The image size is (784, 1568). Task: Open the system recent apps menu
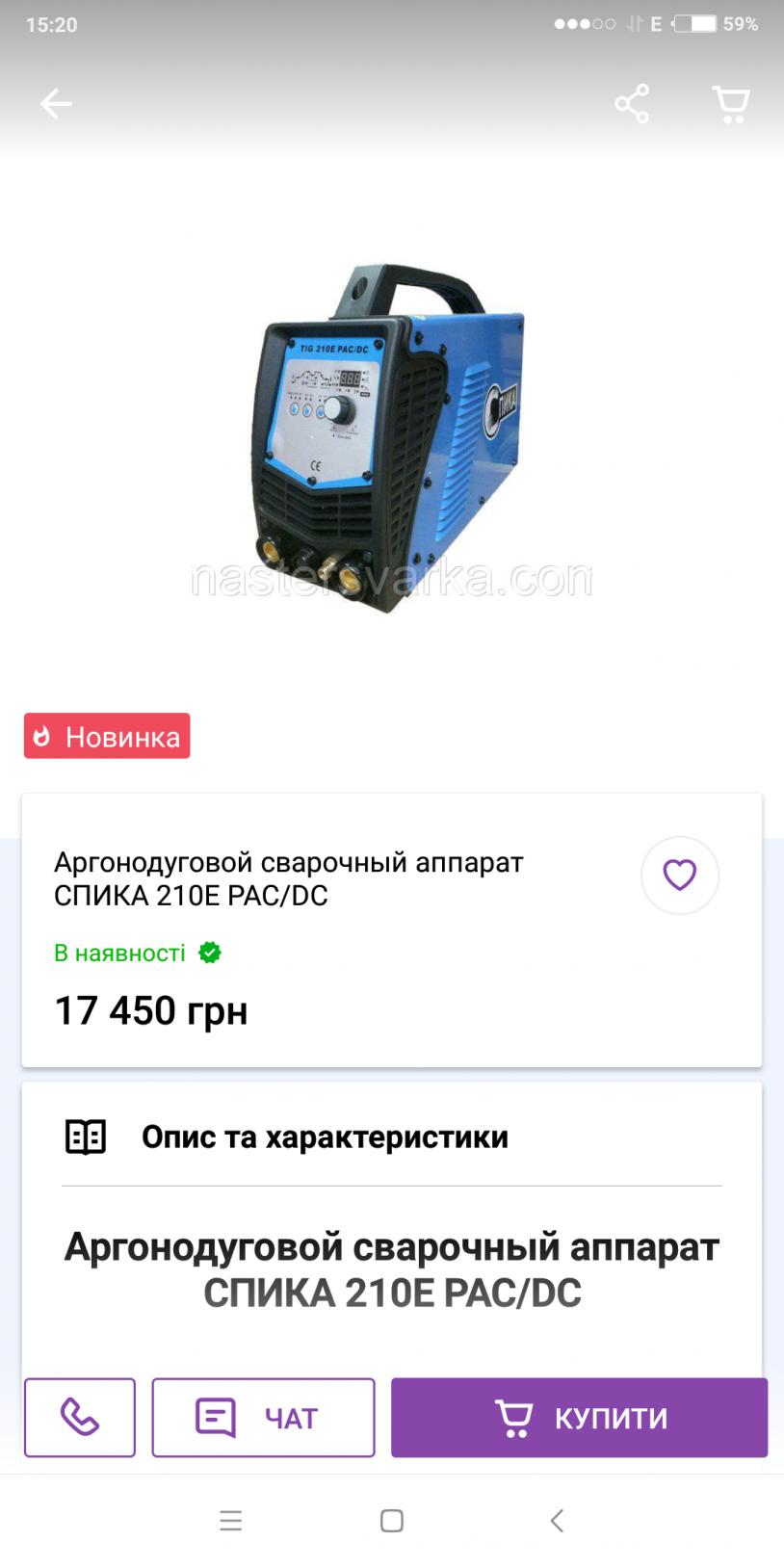[x=231, y=1521]
